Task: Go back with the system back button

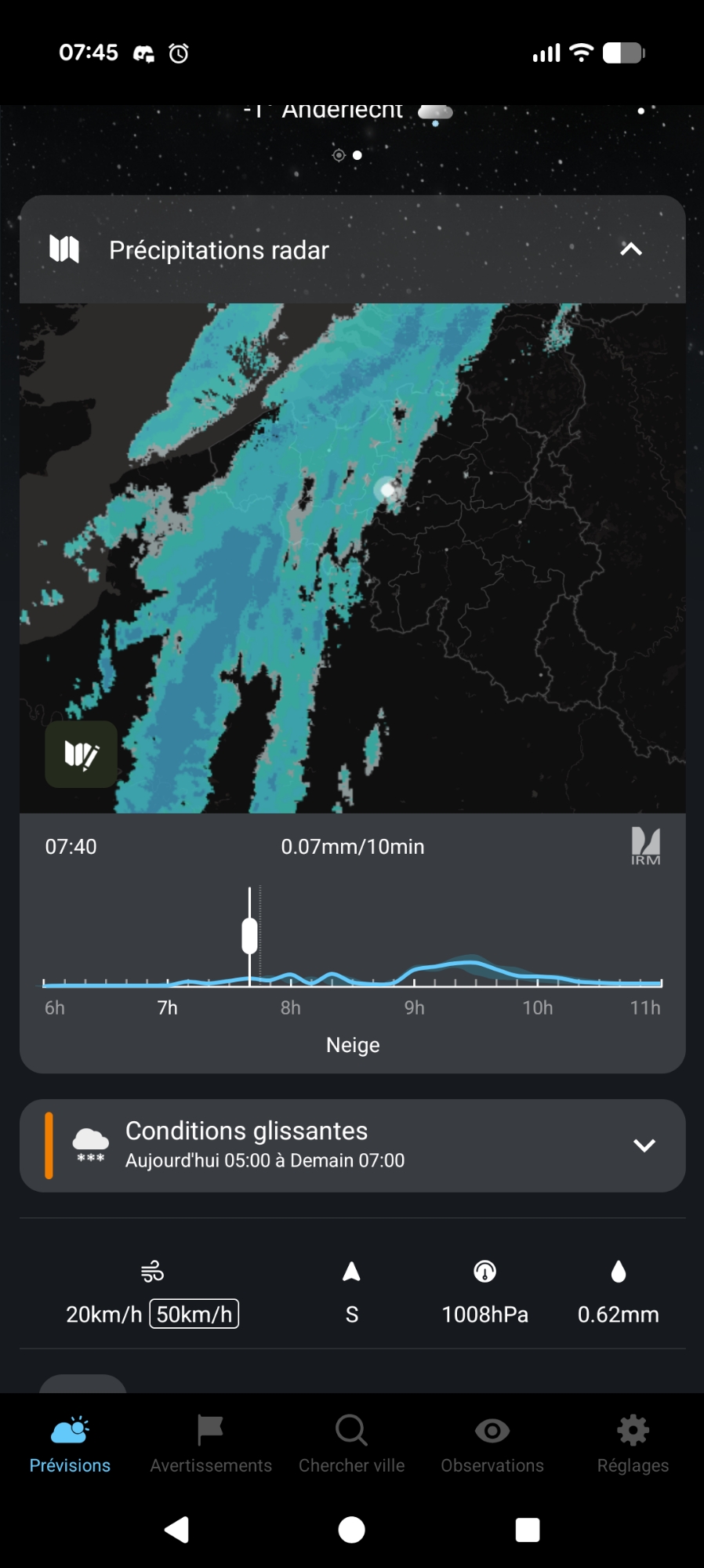Action: (177, 1530)
